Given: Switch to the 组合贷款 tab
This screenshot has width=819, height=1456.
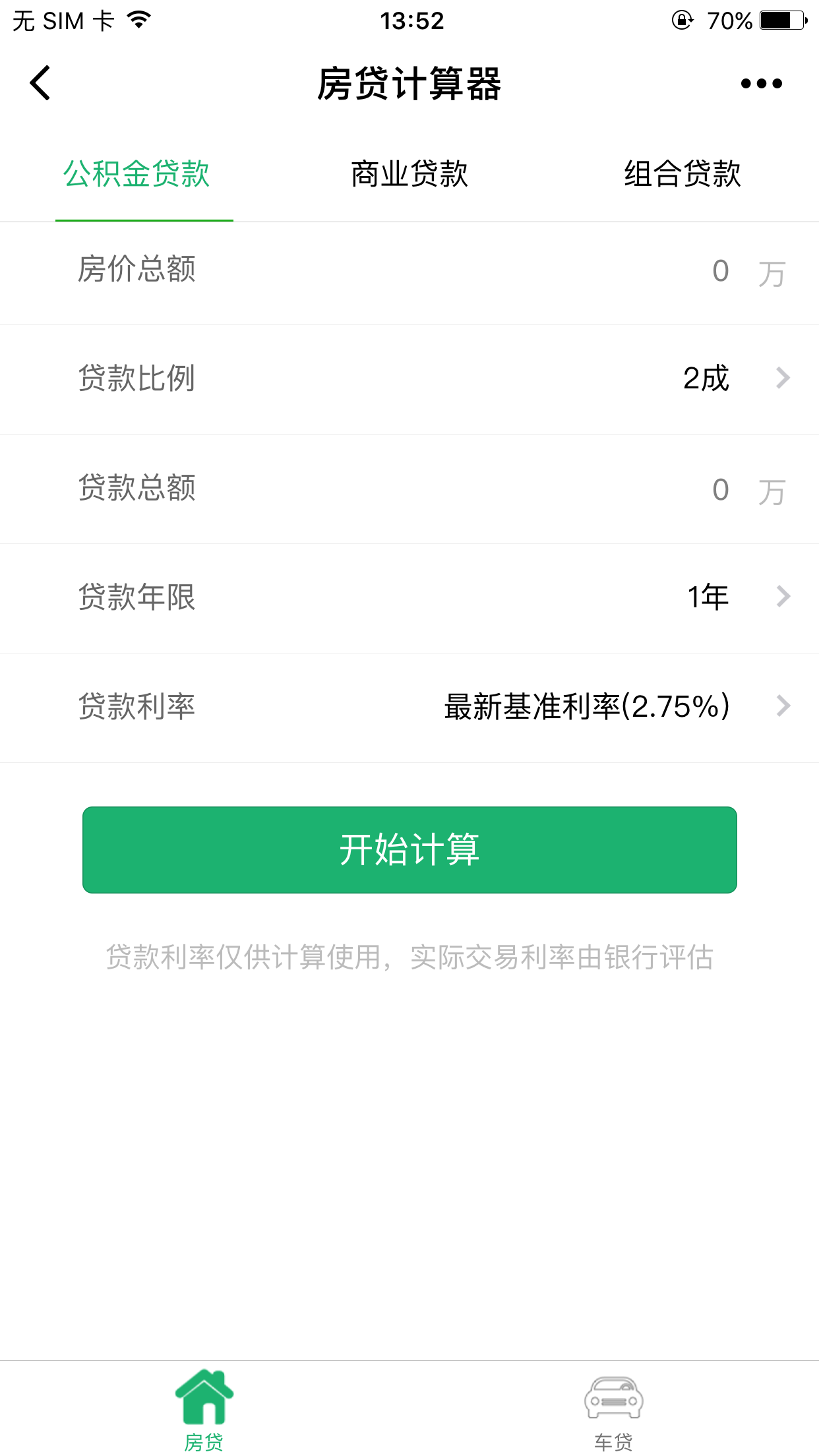Looking at the screenshot, I should click(682, 175).
